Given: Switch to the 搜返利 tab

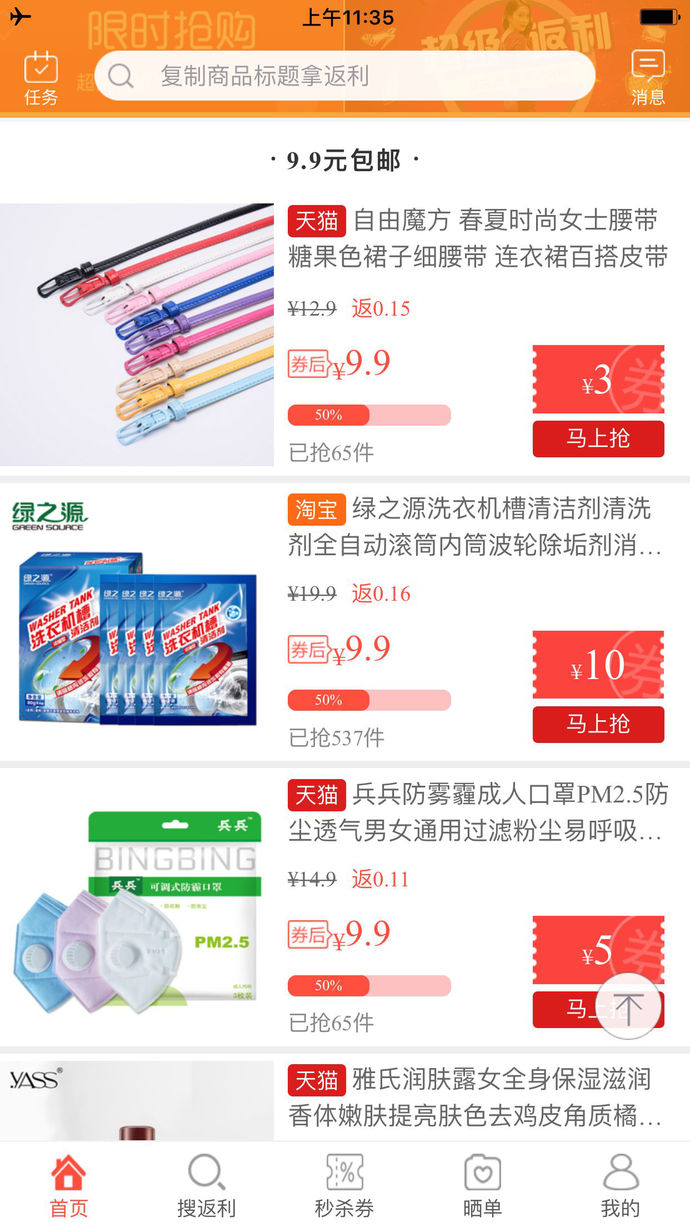Looking at the screenshot, I should [x=206, y=1186].
